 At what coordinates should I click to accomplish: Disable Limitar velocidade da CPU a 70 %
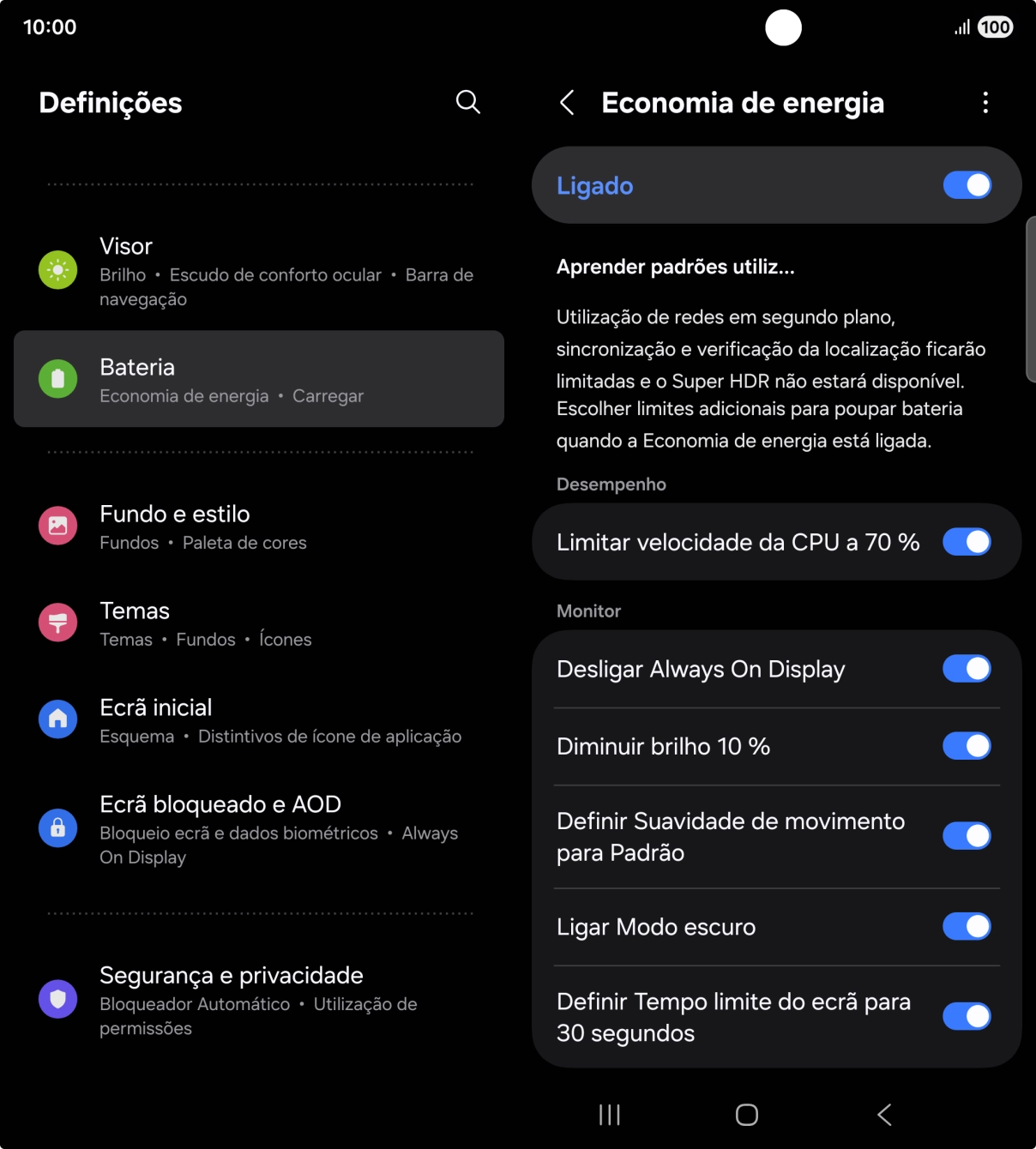point(967,542)
